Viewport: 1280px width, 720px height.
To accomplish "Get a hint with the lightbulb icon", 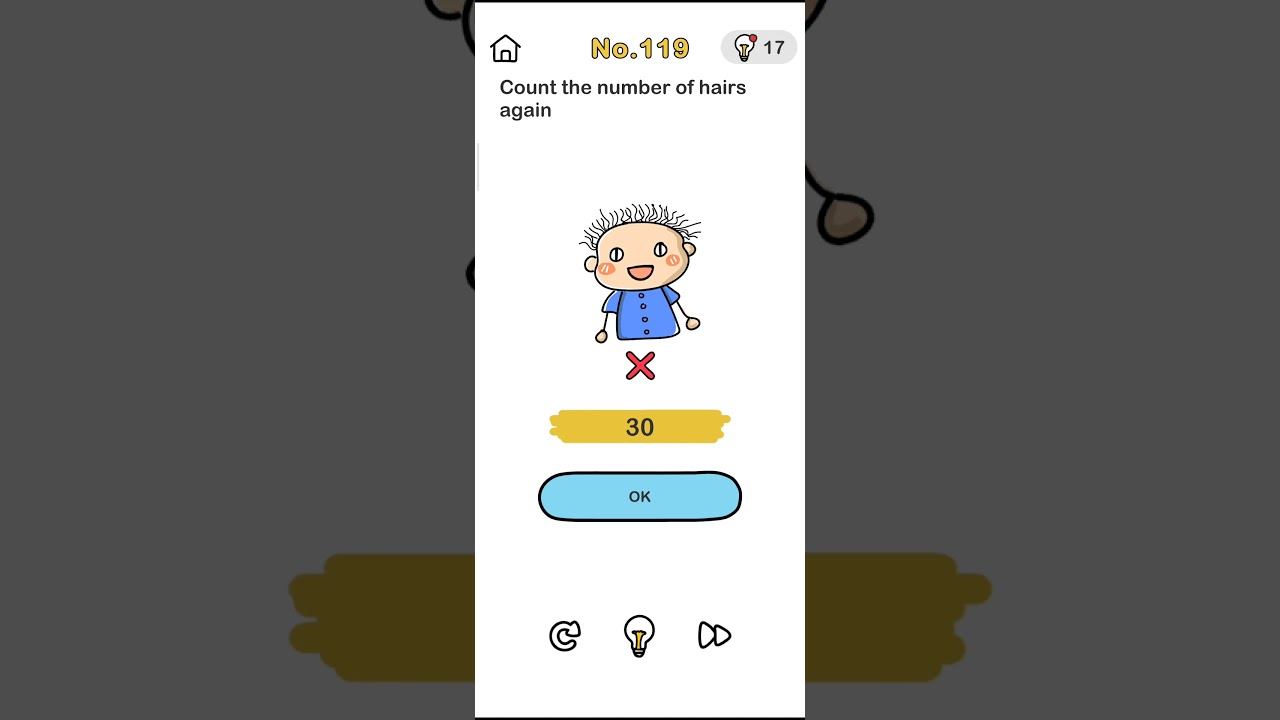I will (639, 636).
